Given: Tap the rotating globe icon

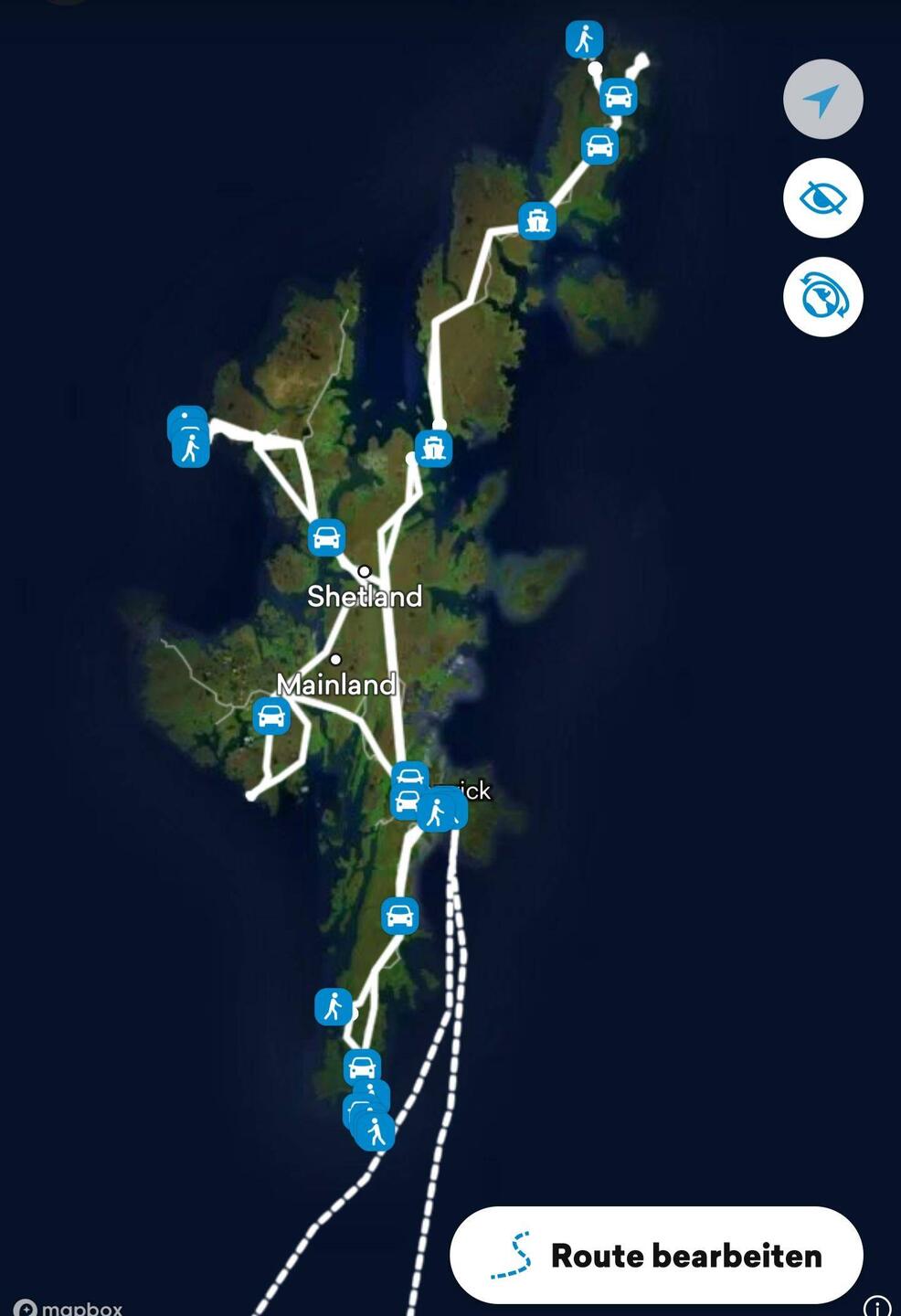Looking at the screenshot, I should 822,297.
